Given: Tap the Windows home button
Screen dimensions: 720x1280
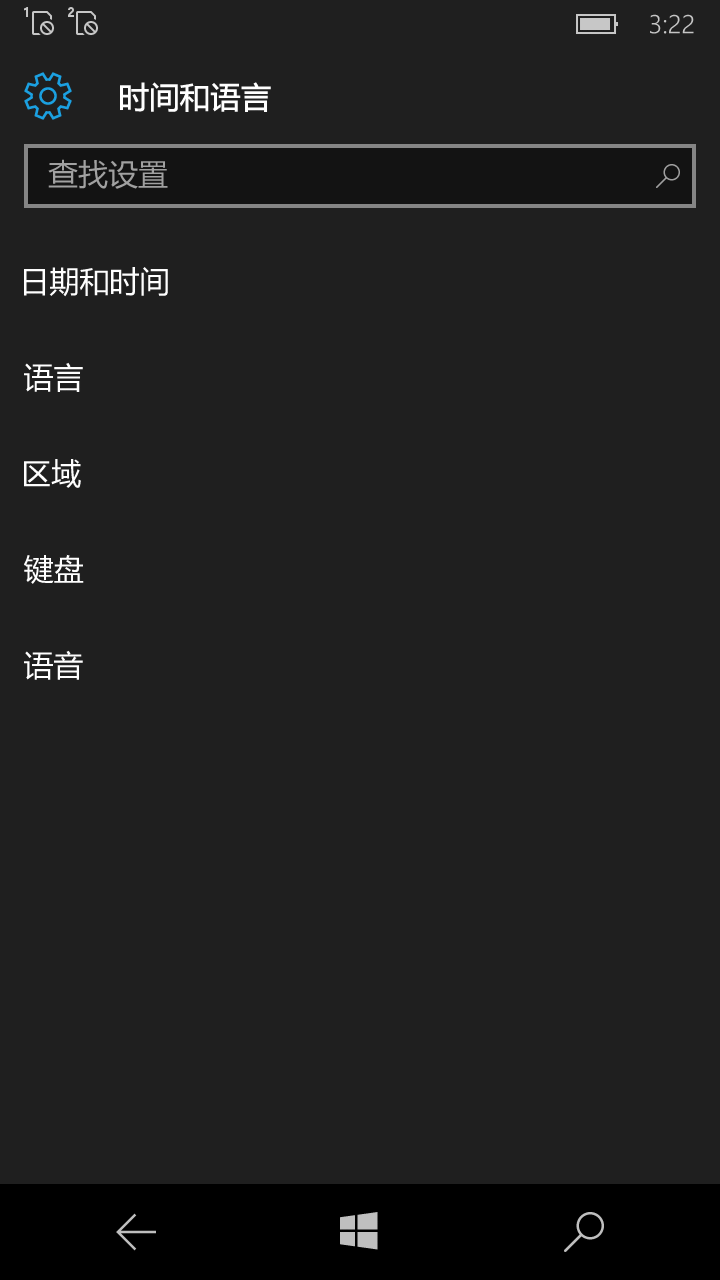Looking at the screenshot, I should (x=359, y=1231).
